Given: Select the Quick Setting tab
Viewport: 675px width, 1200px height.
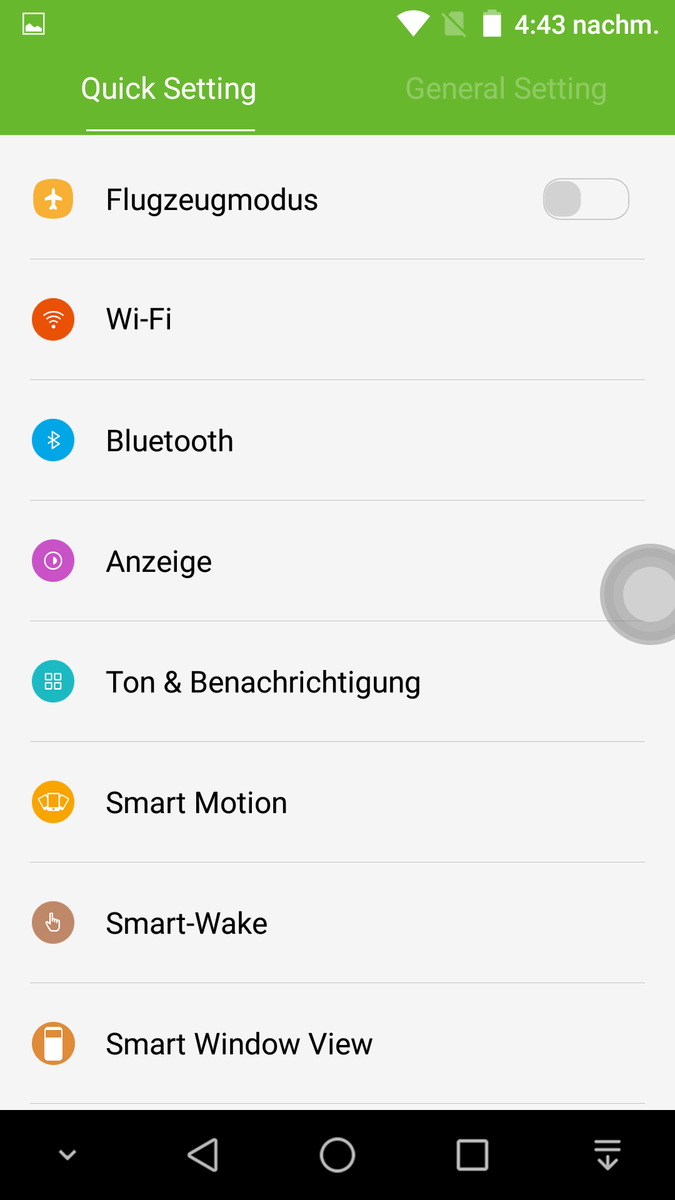Looking at the screenshot, I should tap(168, 89).
